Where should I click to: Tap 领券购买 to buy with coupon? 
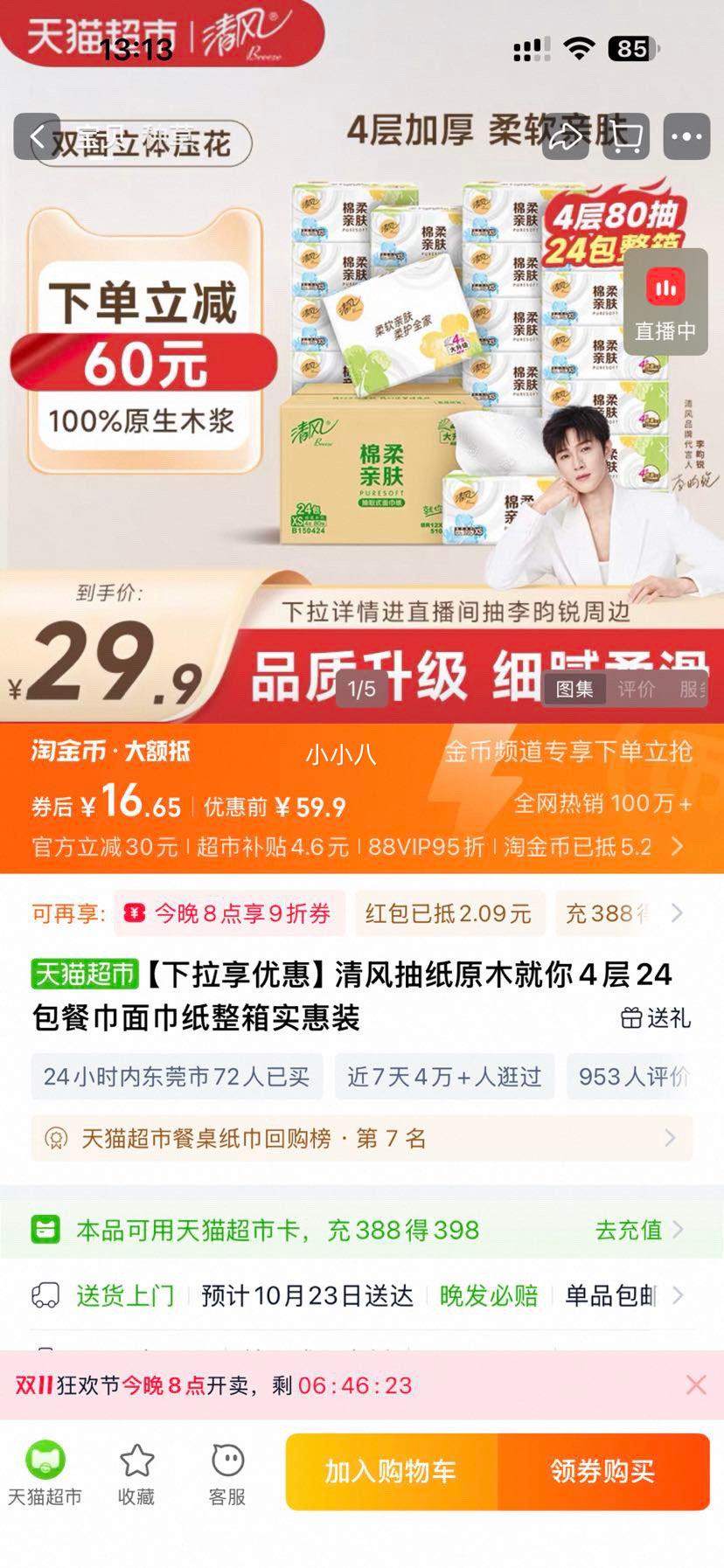(602, 1471)
